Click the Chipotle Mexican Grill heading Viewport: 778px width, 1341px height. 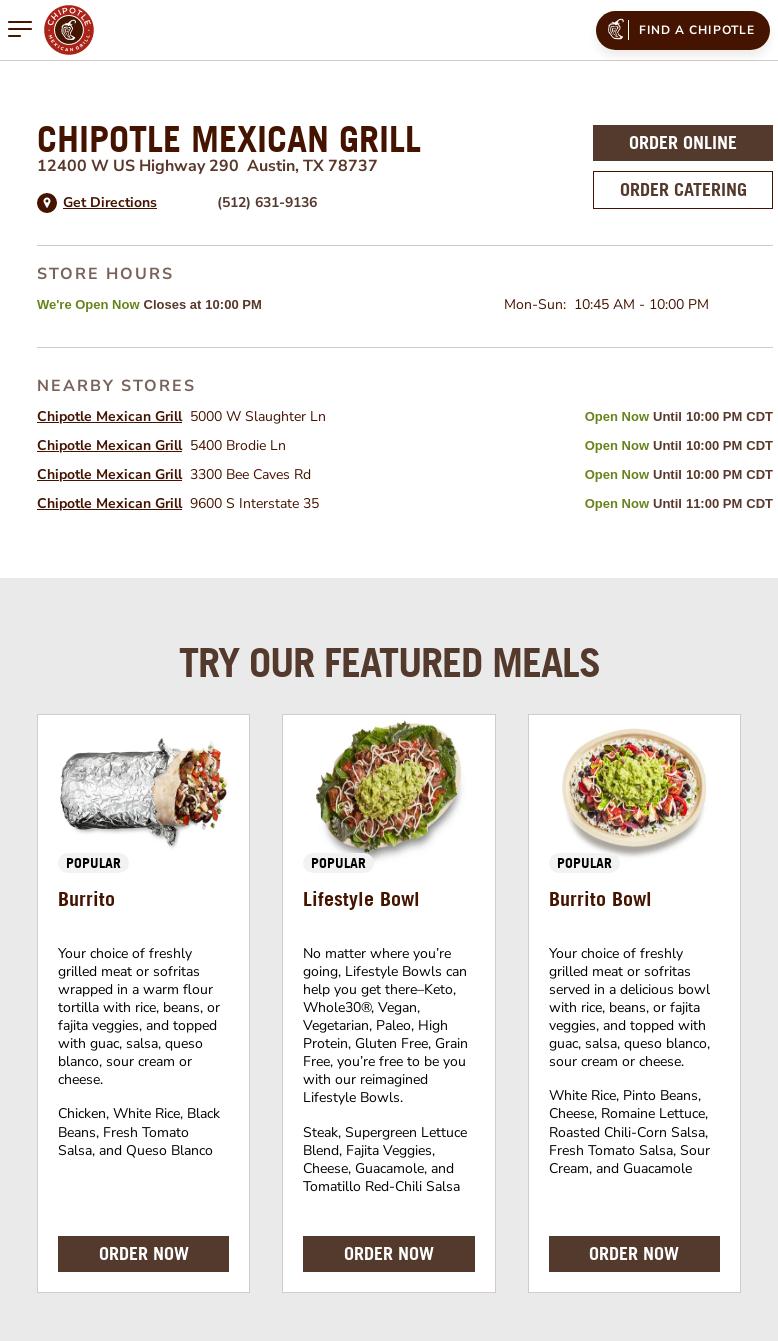click(229, 139)
